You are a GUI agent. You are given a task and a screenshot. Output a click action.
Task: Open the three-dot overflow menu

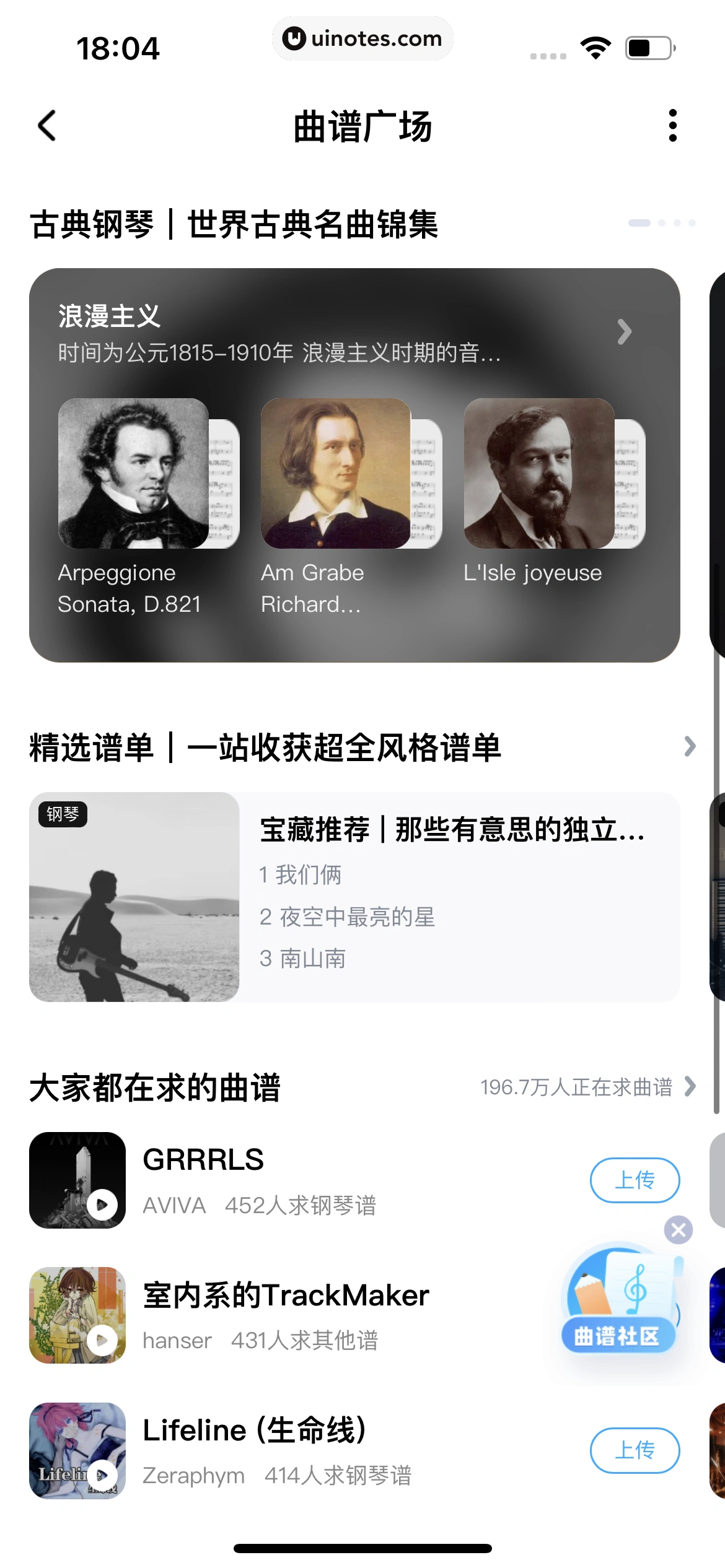tap(672, 126)
